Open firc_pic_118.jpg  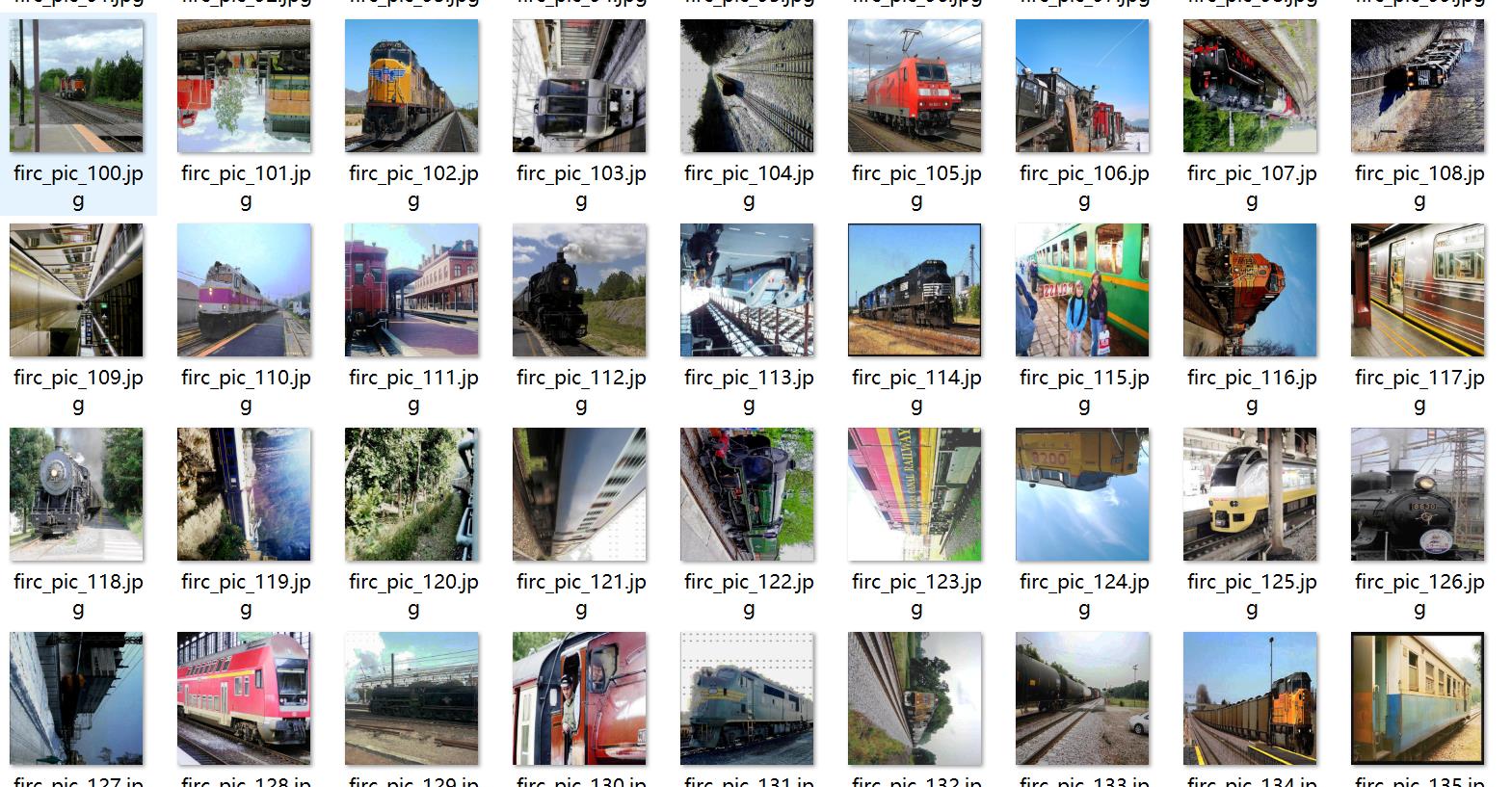point(76,495)
